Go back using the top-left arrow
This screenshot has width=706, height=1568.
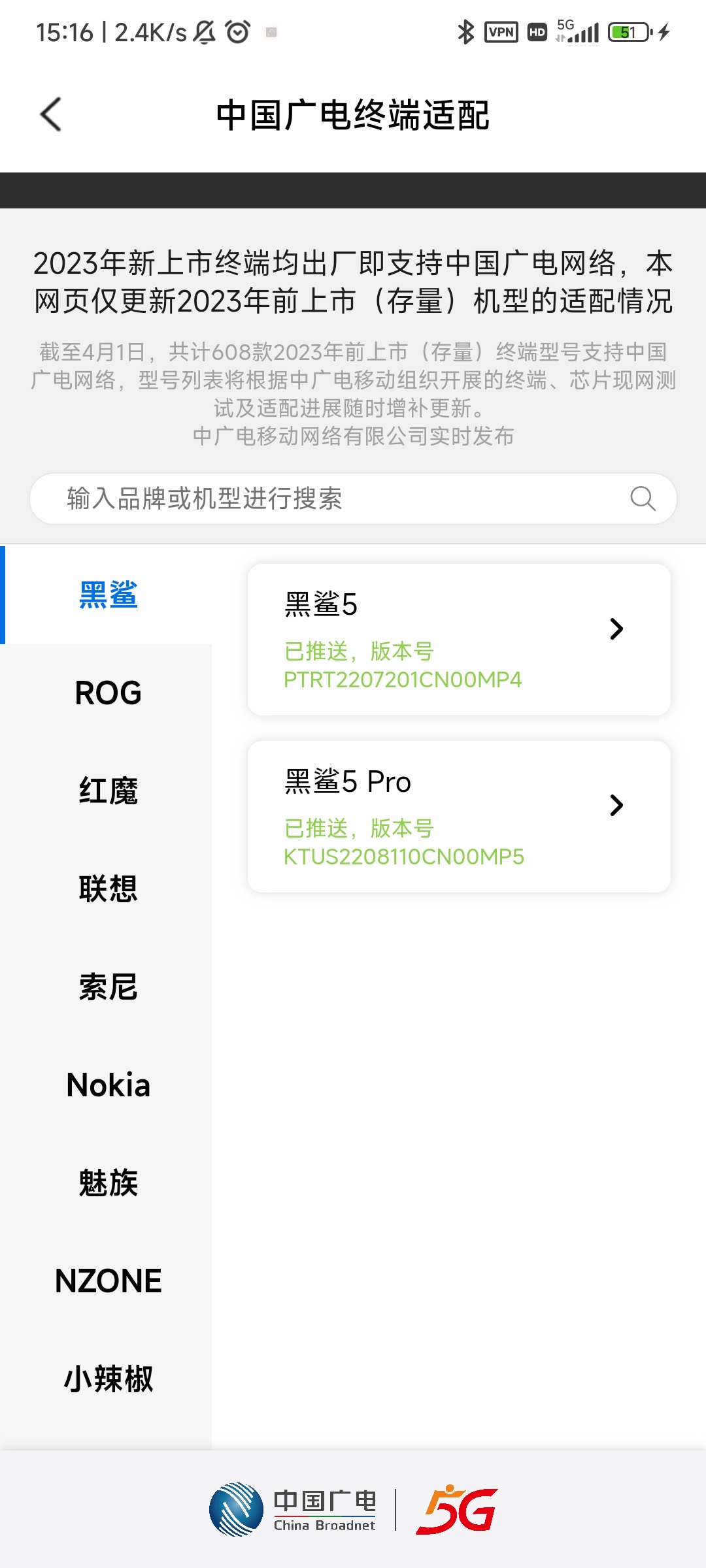pos(51,114)
